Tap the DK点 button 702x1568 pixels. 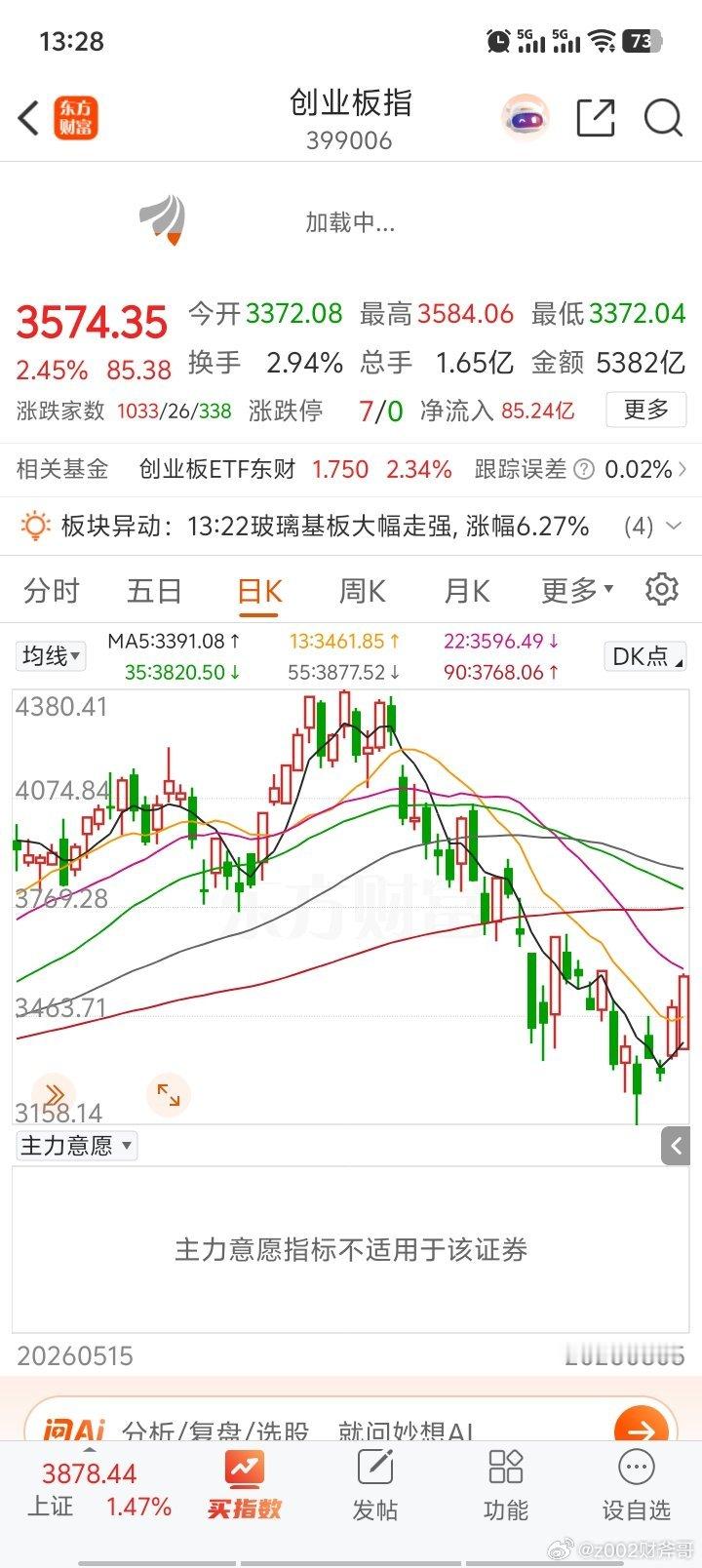pos(645,656)
